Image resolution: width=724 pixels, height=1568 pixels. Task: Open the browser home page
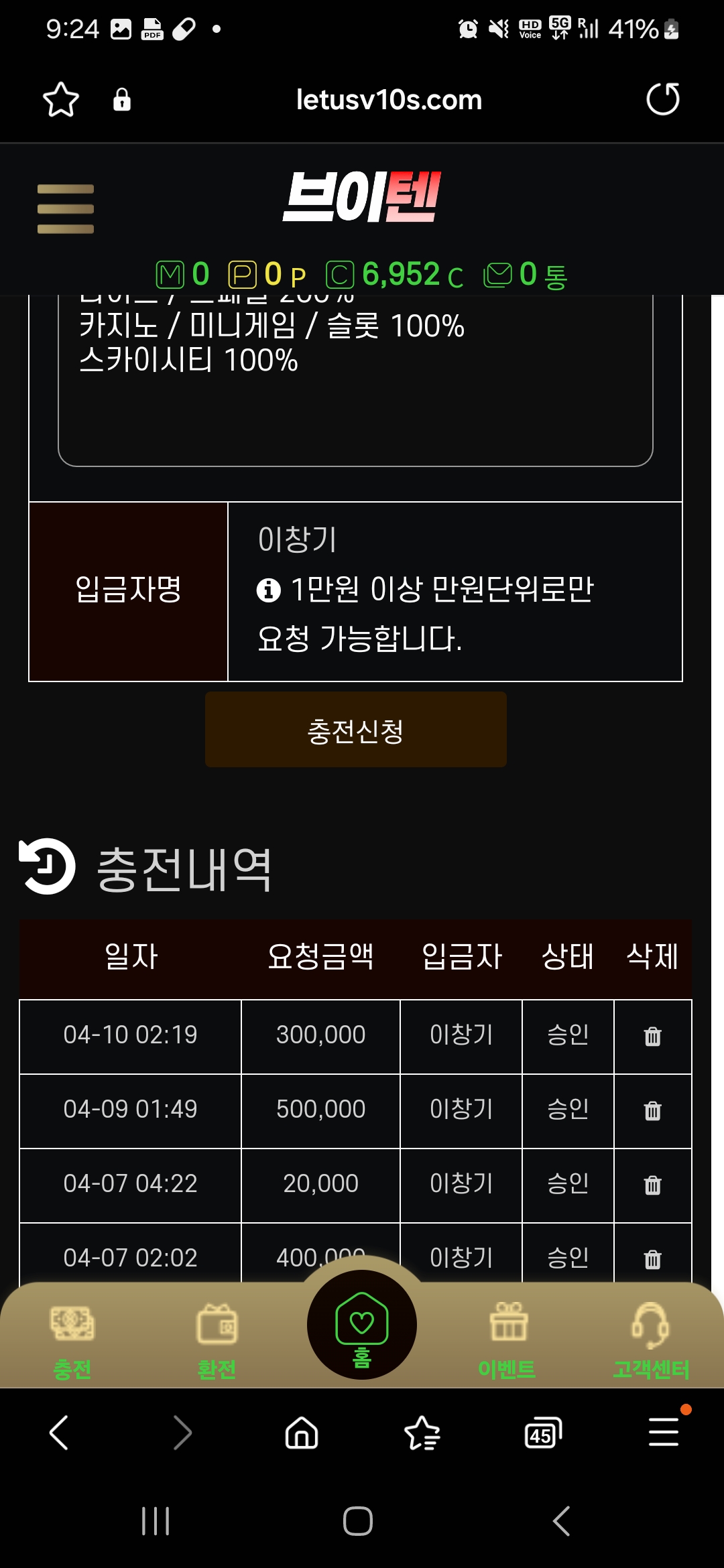[302, 1433]
